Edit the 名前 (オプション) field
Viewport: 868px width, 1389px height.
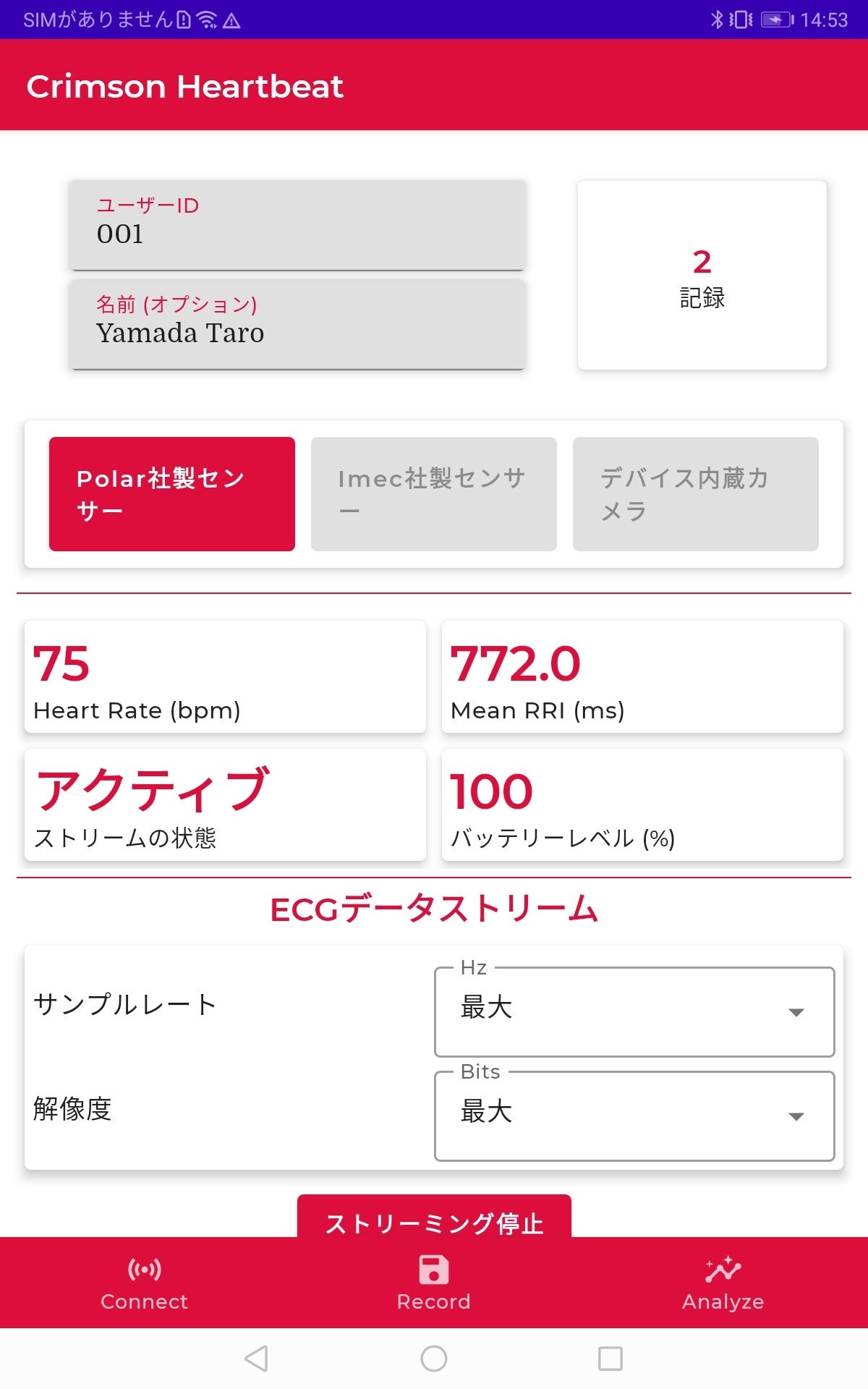pos(297,325)
